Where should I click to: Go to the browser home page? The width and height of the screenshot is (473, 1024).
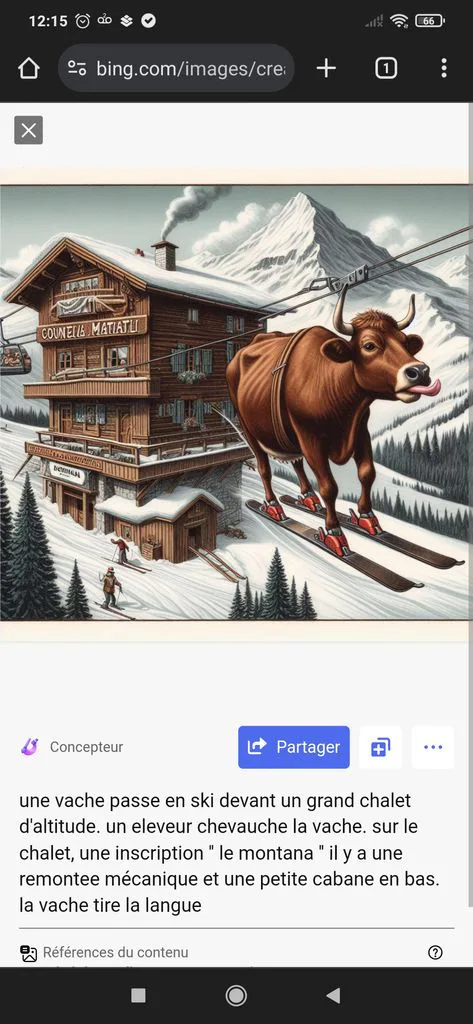[x=29, y=68]
